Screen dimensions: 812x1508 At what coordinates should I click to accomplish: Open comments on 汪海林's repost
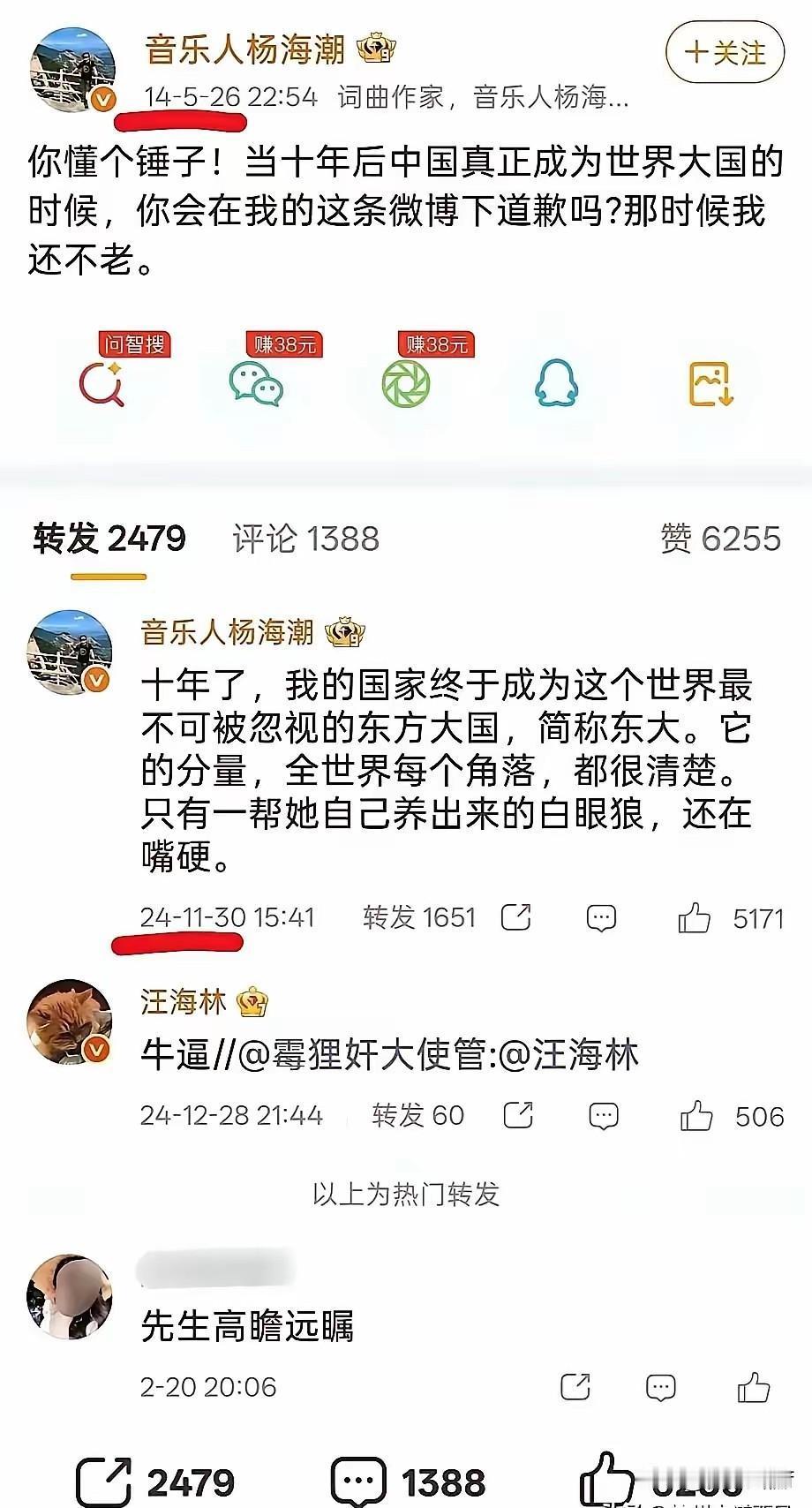coord(602,1115)
